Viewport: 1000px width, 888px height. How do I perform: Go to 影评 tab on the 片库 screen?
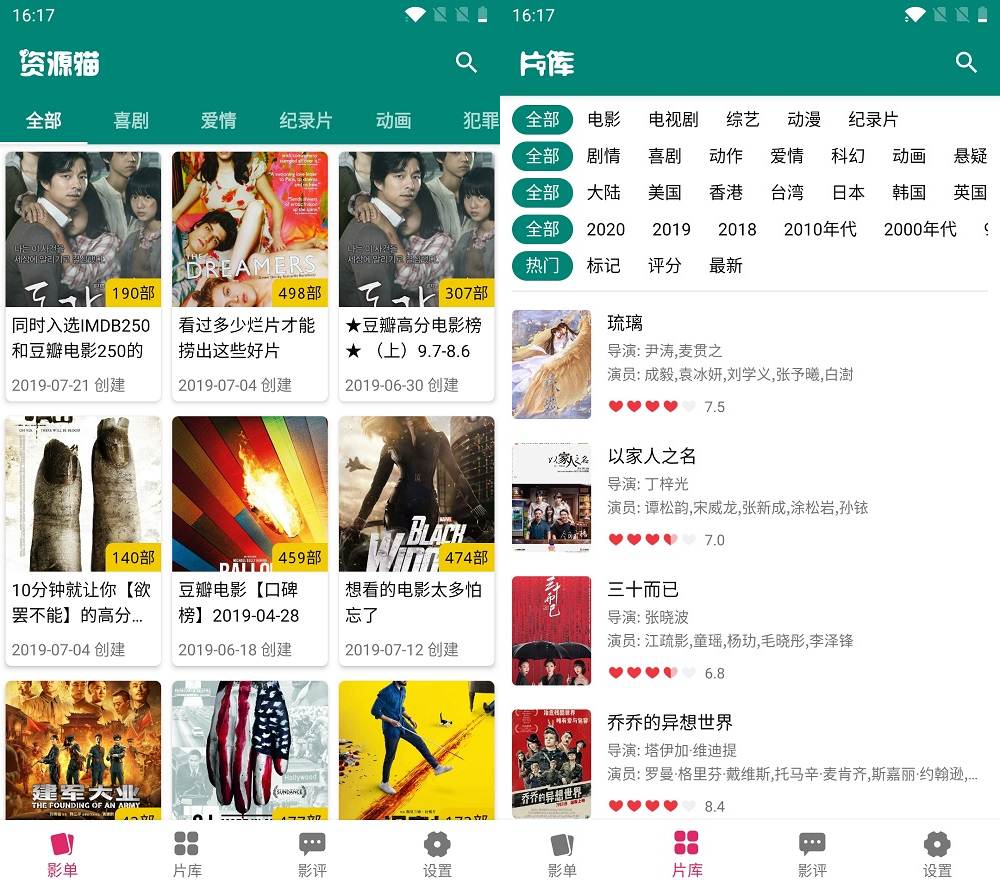pyautogui.click(x=812, y=854)
